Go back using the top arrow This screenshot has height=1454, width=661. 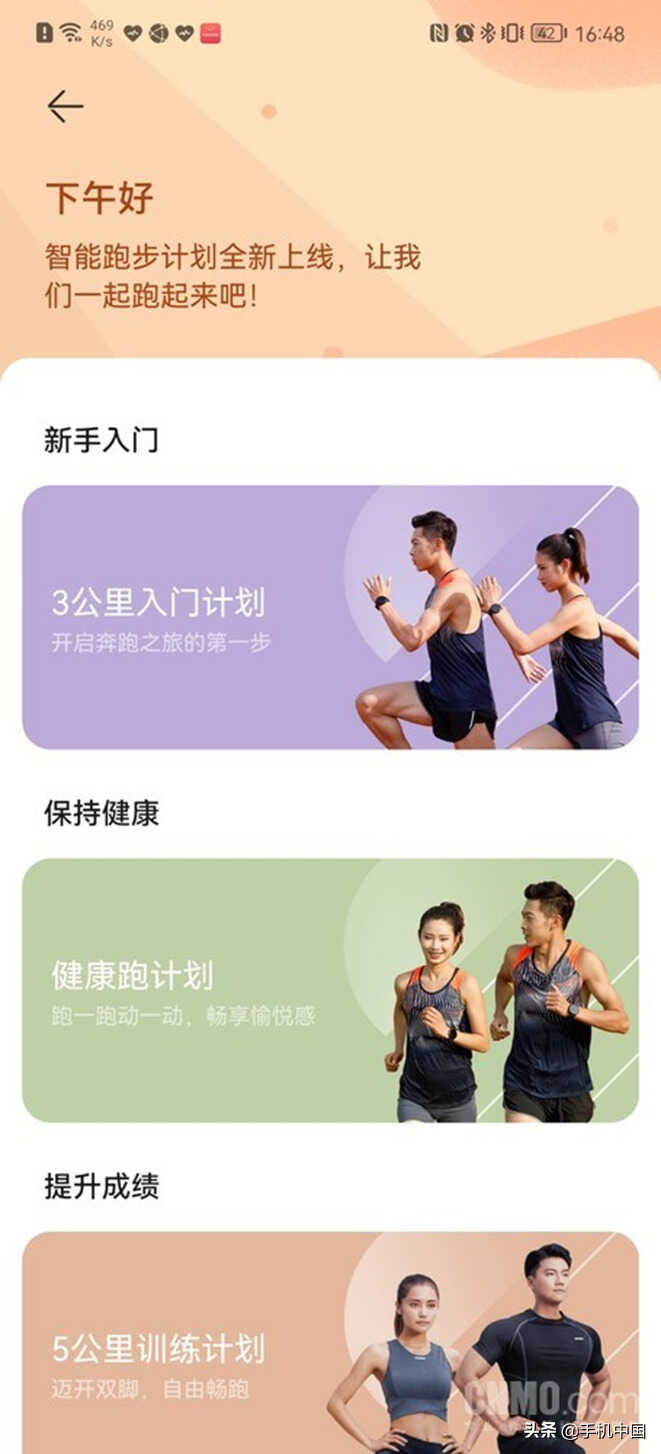point(65,106)
